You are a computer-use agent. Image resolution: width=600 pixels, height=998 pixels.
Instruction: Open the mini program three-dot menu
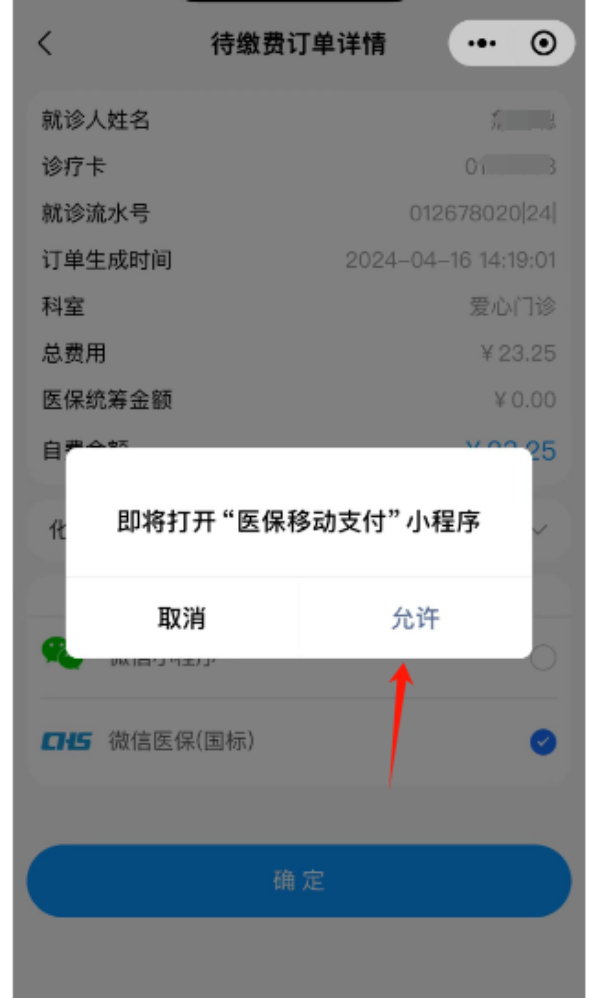pos(482,44)
